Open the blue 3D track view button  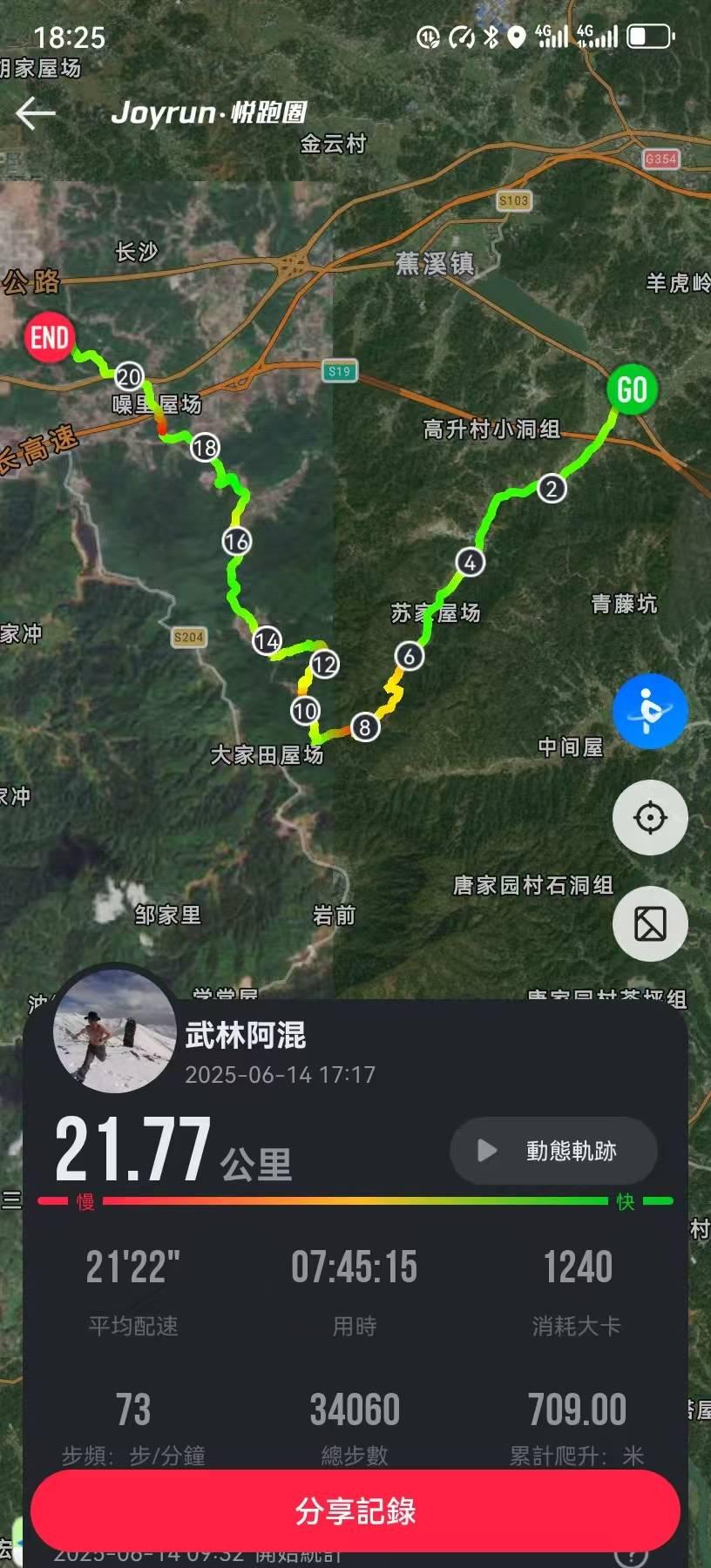[650, 711]
